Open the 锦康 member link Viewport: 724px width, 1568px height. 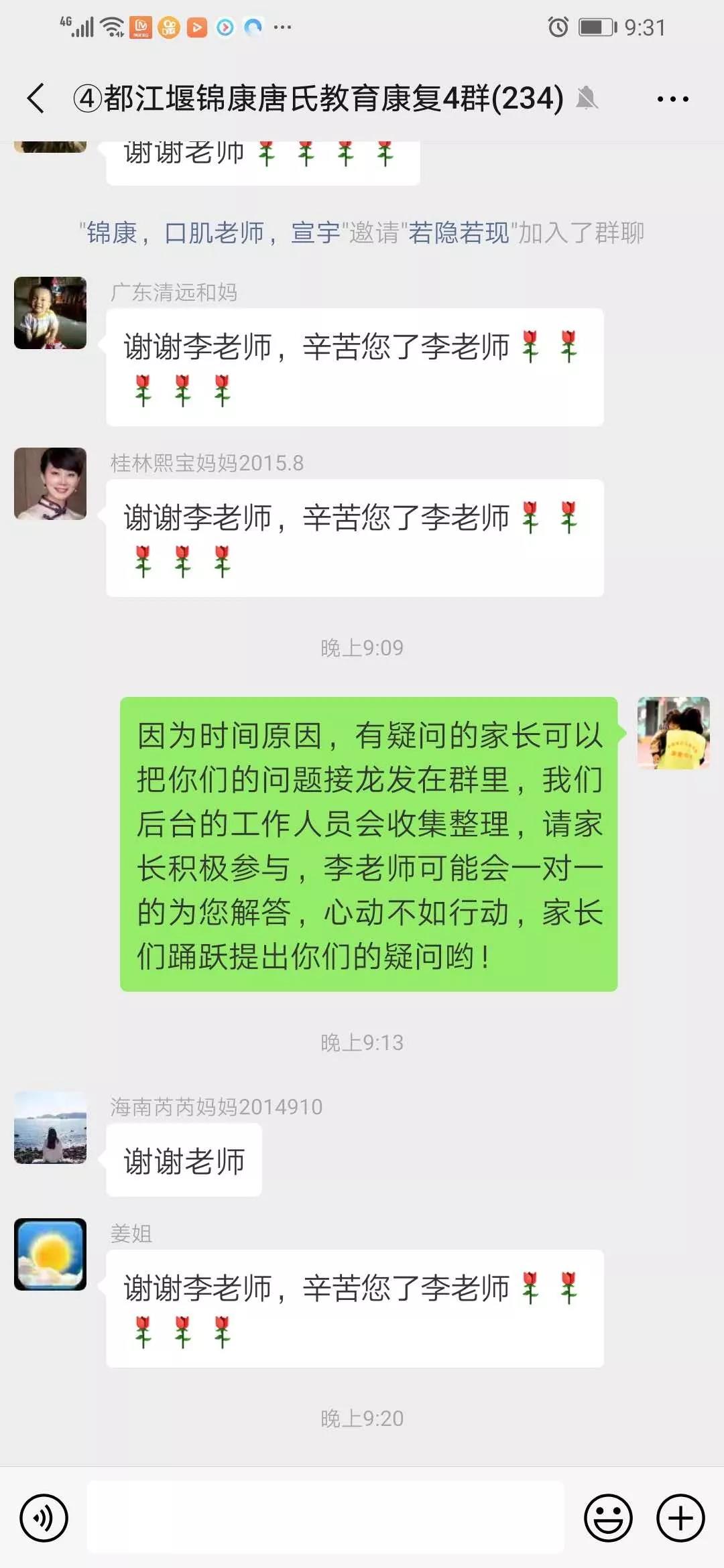coord(111,233)
